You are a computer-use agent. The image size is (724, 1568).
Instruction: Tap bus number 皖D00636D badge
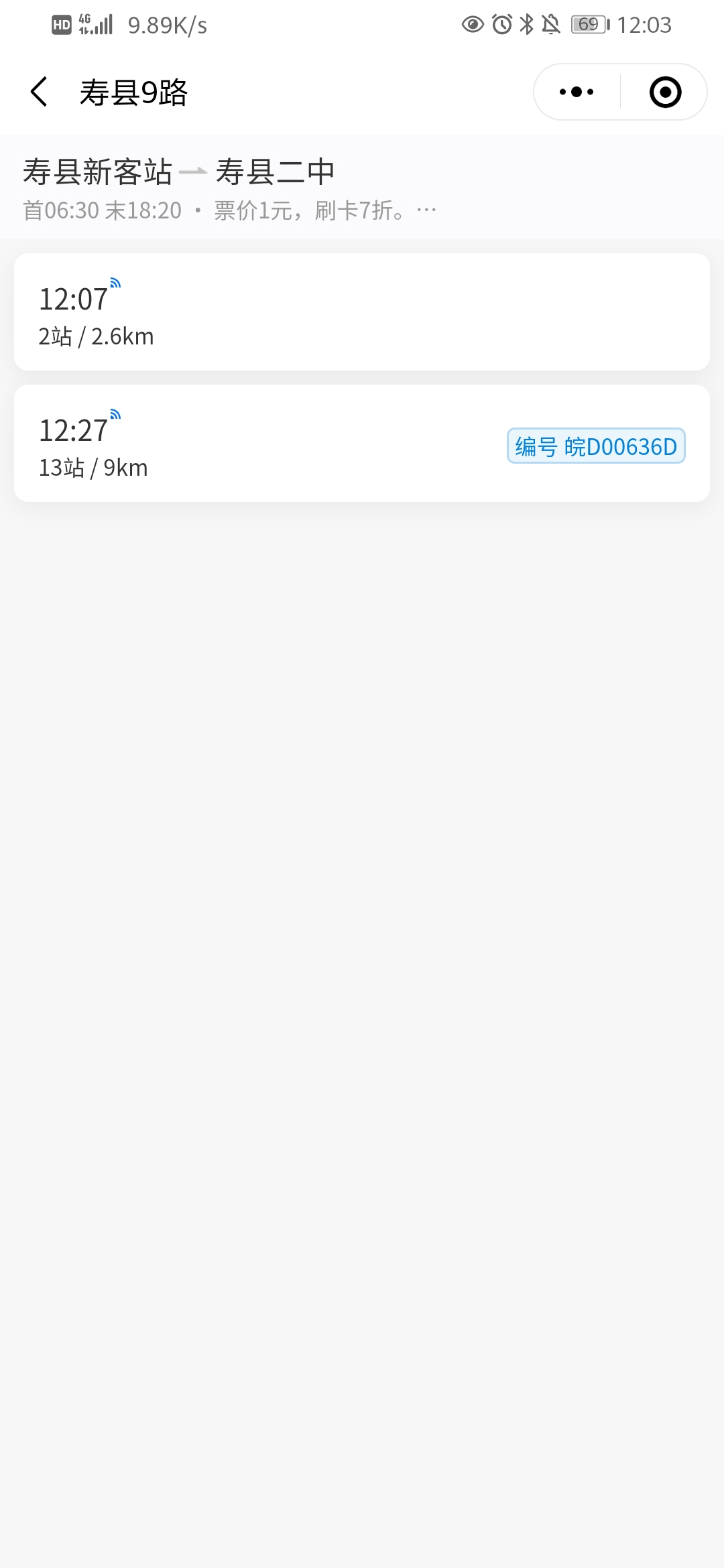click(x=596, y=446)
